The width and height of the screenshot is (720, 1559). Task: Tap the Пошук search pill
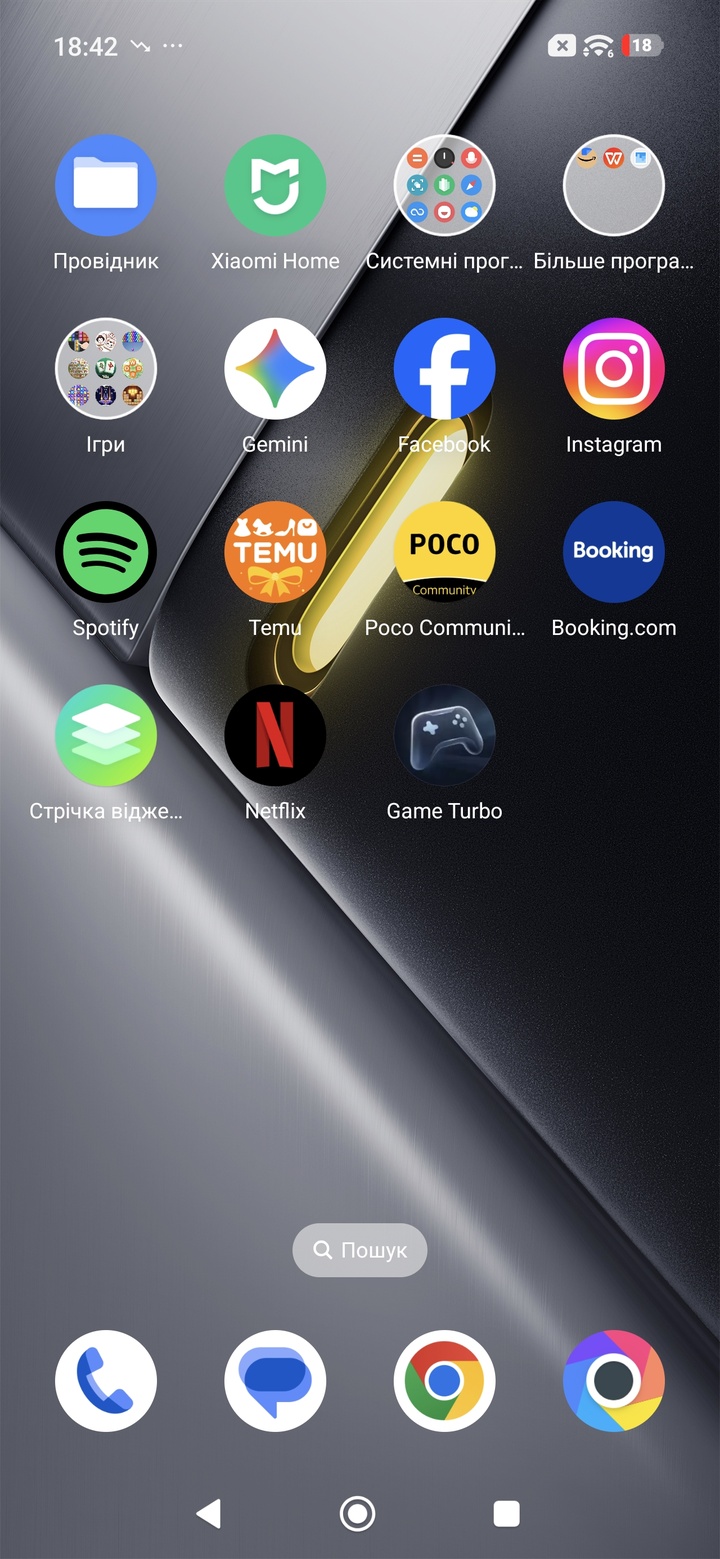[360, 1250]
